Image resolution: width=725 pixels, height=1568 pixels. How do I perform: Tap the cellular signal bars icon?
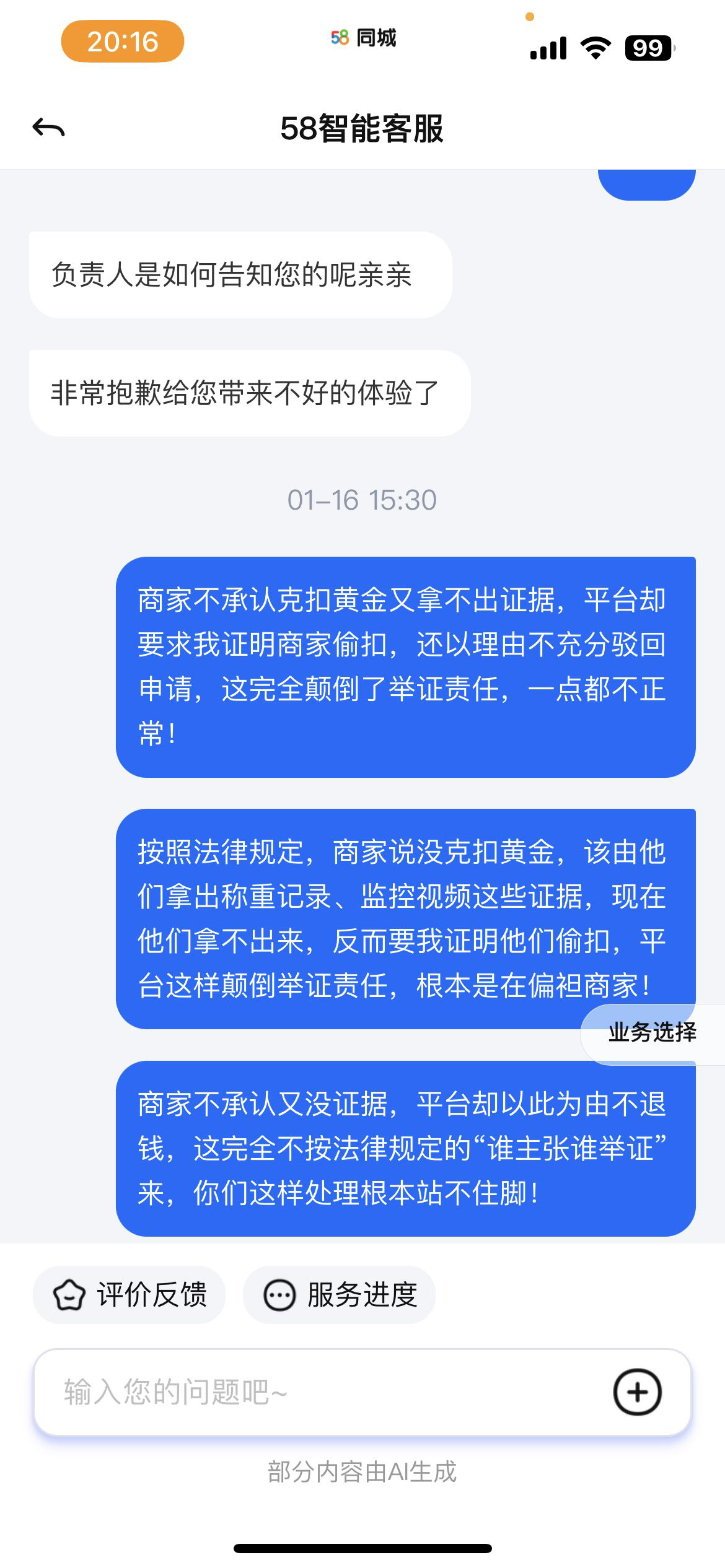coord(548,46)
